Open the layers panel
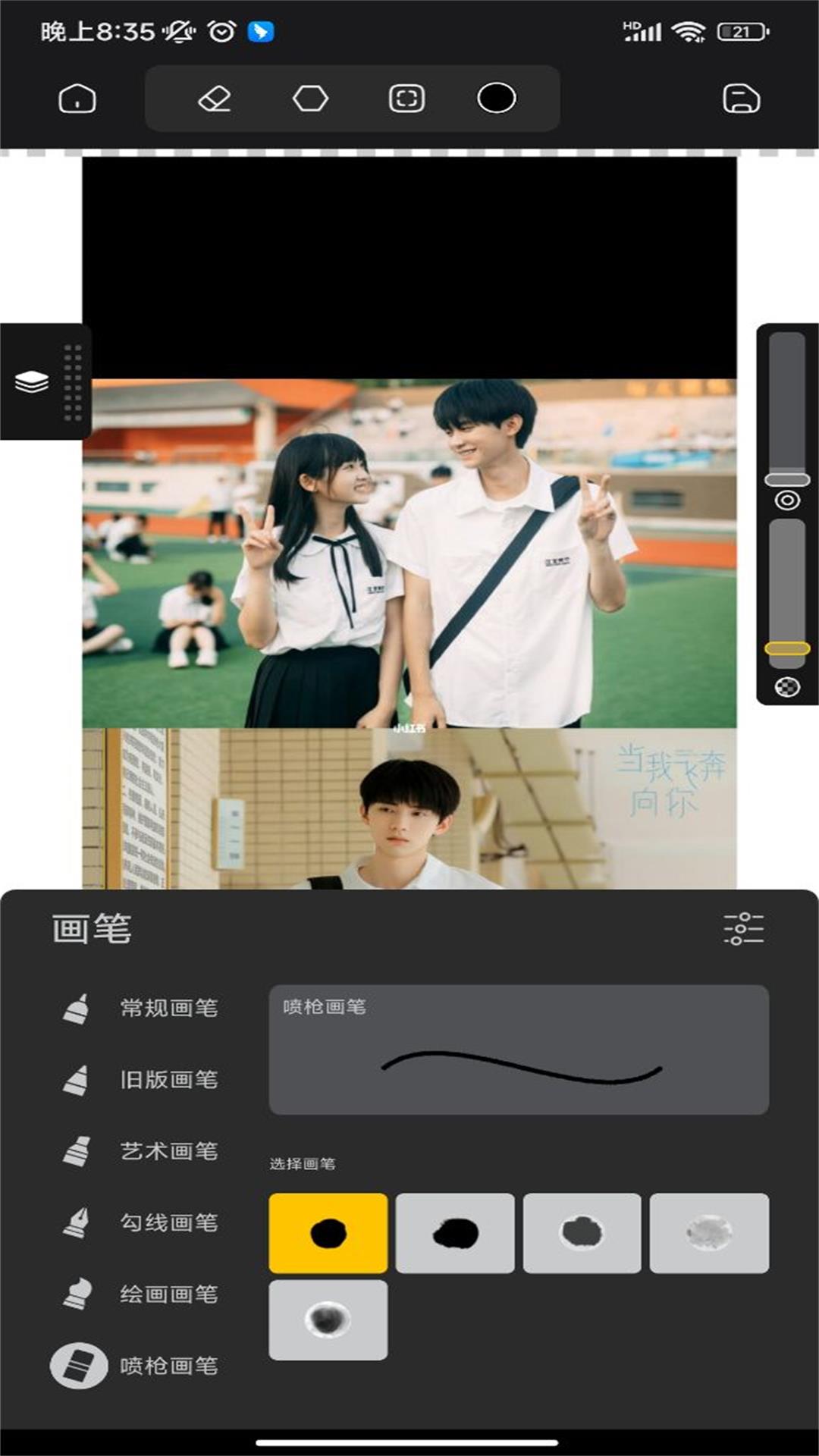 point(32,381)
